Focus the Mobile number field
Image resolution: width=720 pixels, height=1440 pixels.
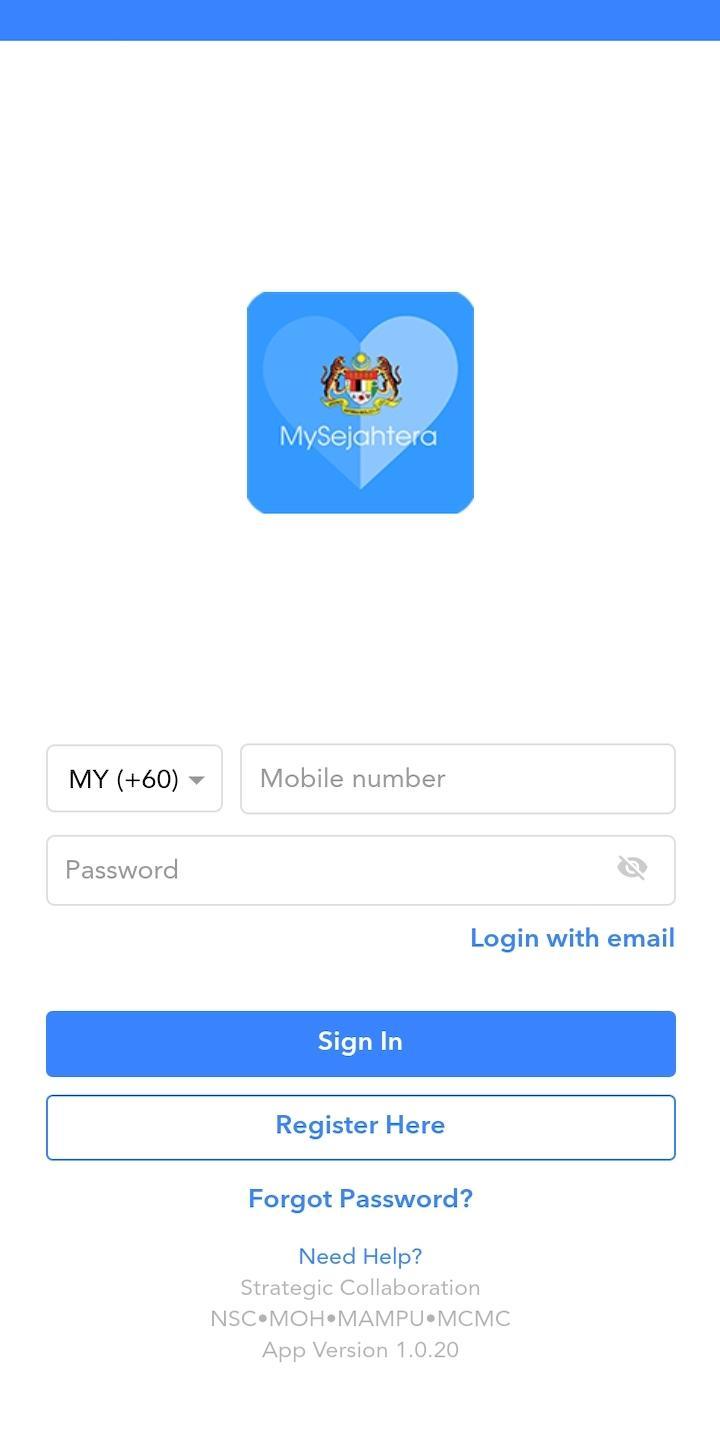[x=457, y=779]
